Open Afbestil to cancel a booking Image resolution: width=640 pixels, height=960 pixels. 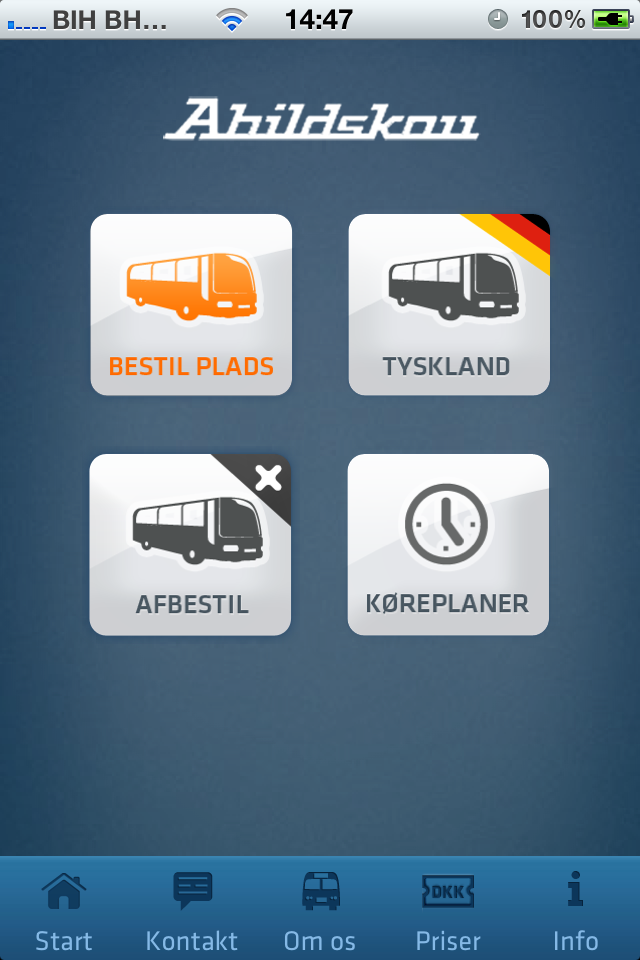coord(191,544)
